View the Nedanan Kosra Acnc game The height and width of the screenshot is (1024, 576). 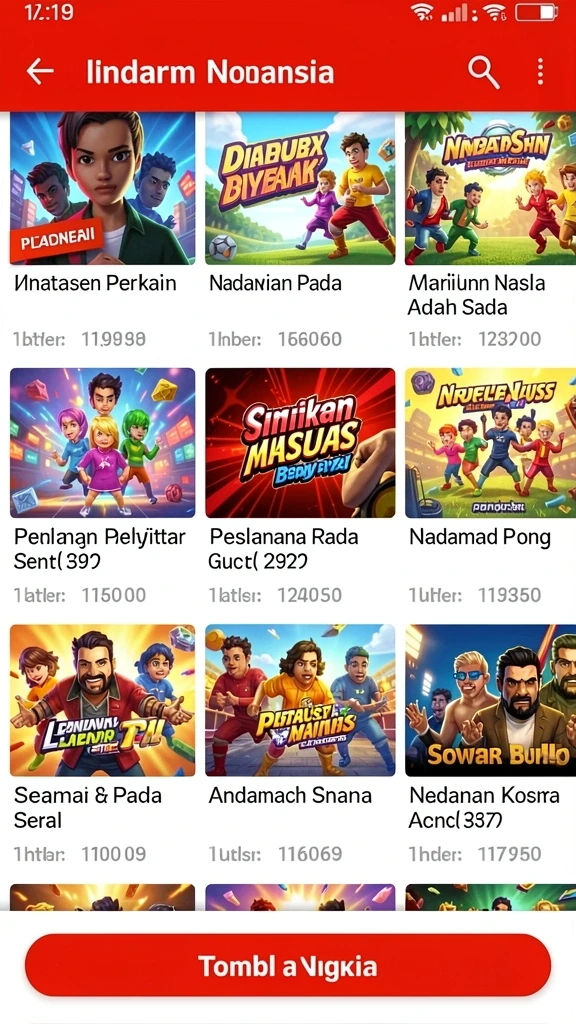[490, 744]
